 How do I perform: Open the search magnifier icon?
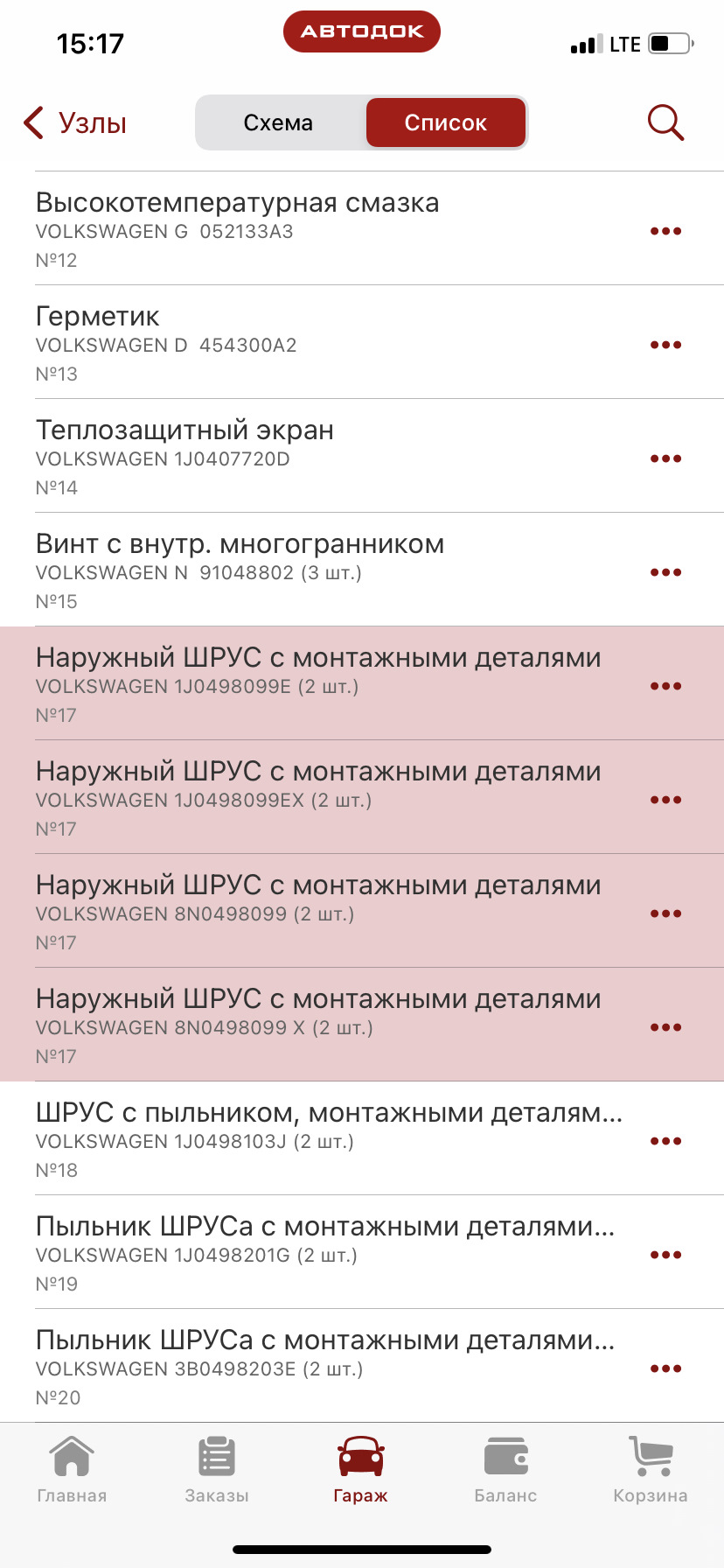[x=665, y=123]
